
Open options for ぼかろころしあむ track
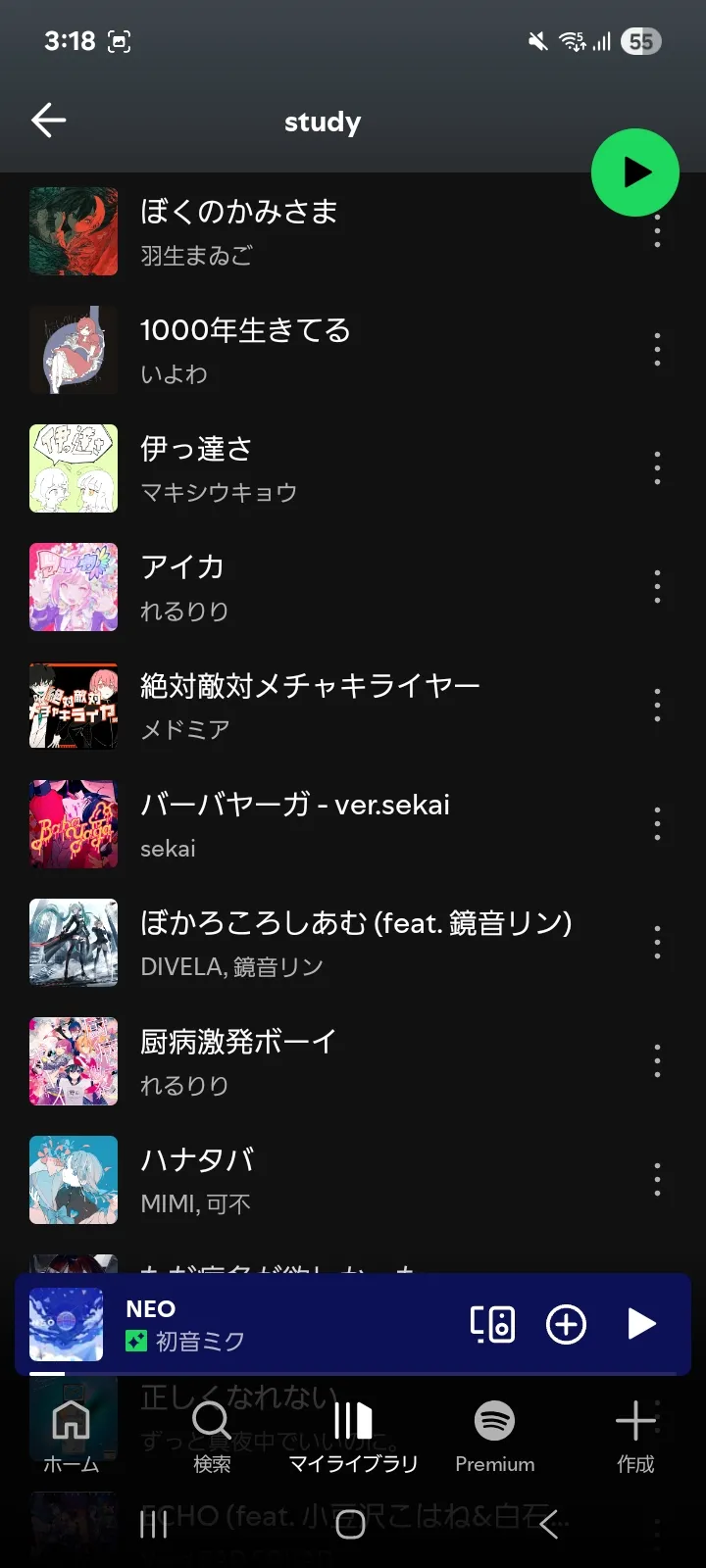tap(657, 943)
